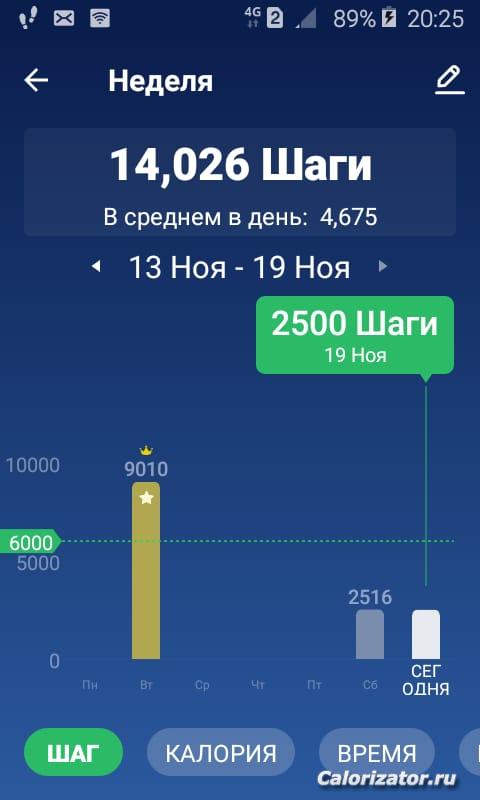Select the ШАГ chip
The width and height of the screenshot is (480, 800).
pyautogui.click(x=73, y=753)
